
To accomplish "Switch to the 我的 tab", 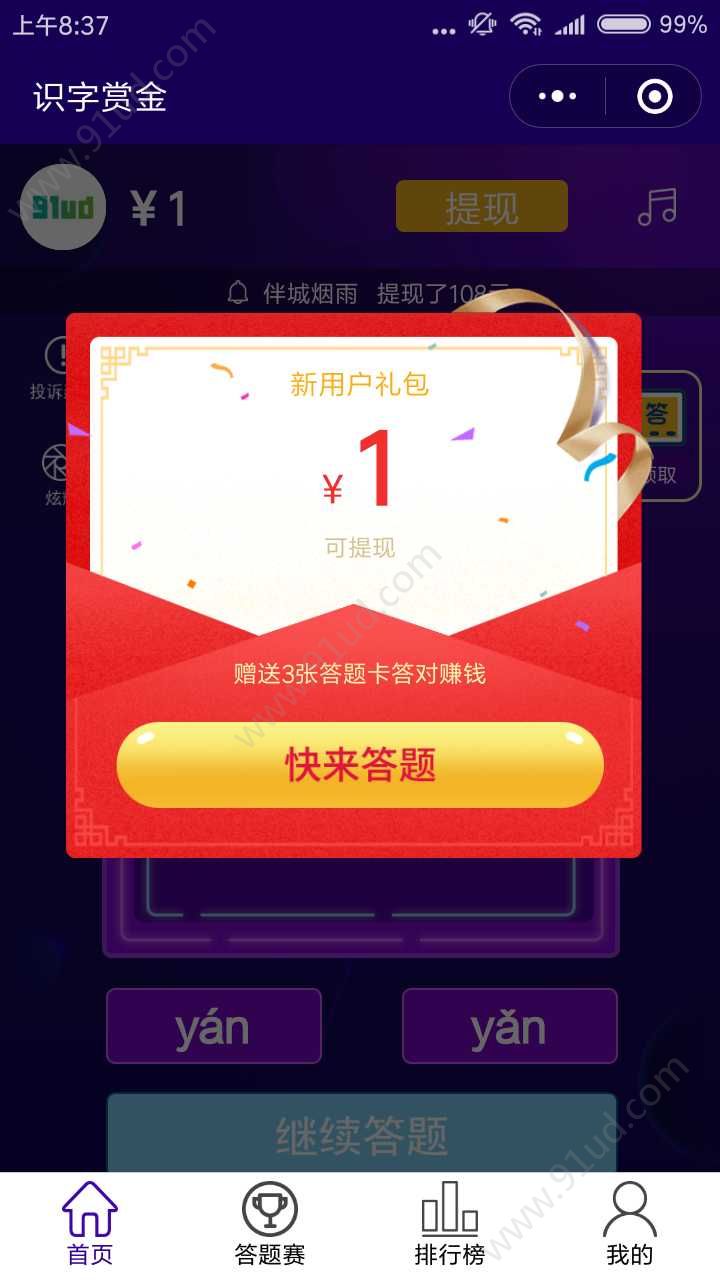I will [x=630, y=1224].
